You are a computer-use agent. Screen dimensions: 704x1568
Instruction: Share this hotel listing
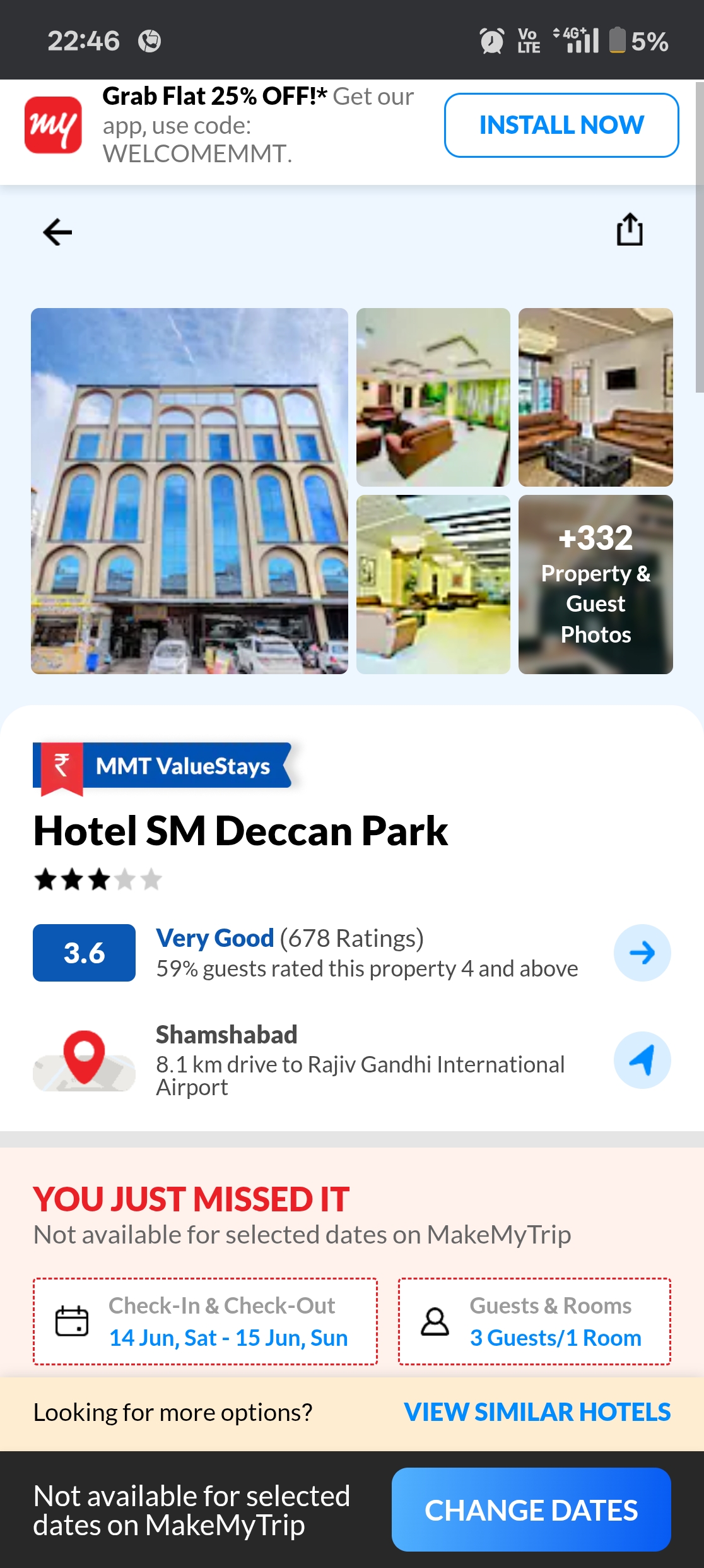pyautogui.click(x=629, y=229)
